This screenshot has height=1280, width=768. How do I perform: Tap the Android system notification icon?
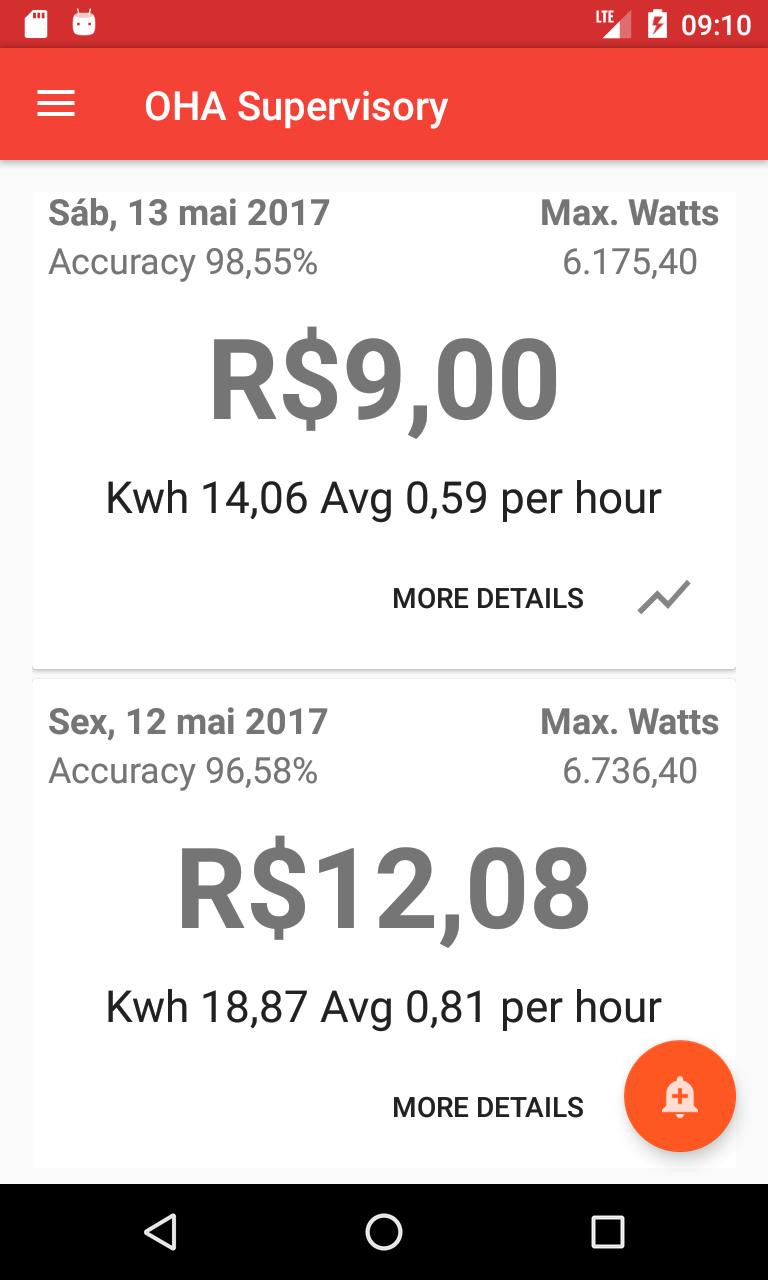click(x=83, y=22)
